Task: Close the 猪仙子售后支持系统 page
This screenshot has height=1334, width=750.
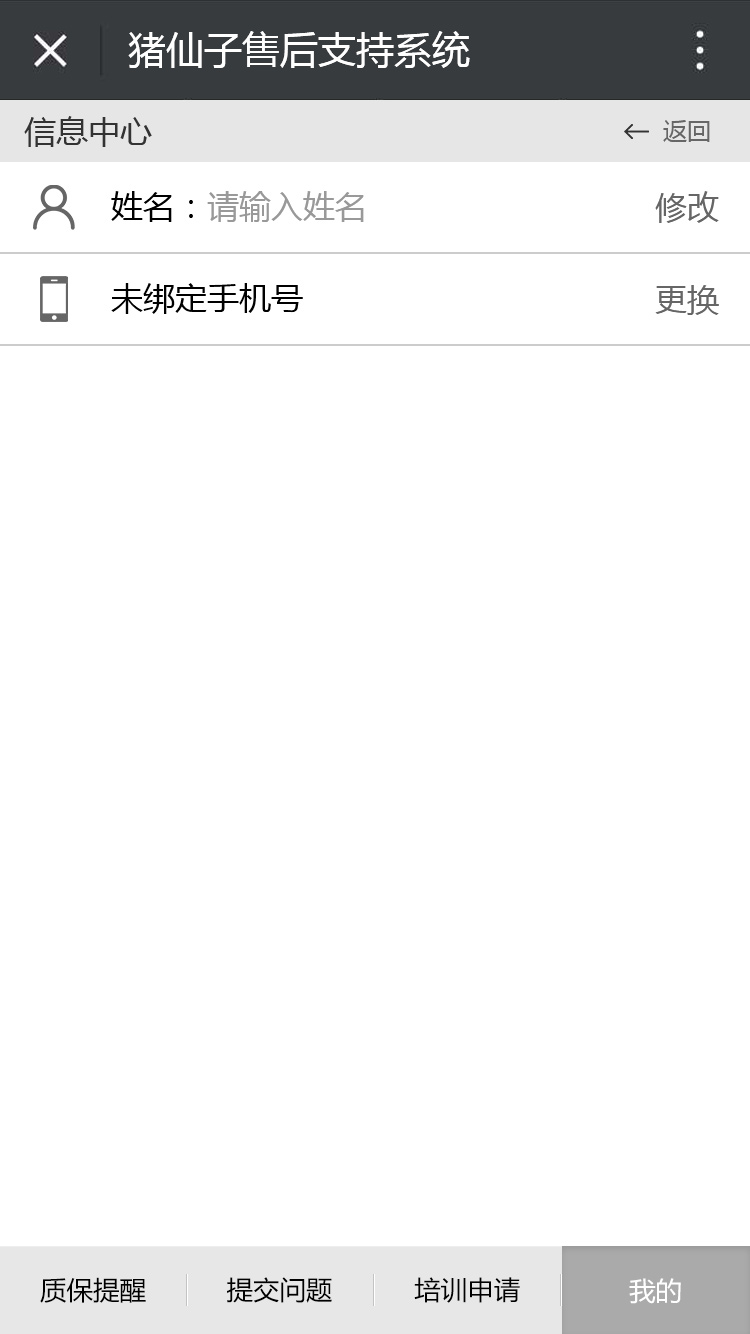Action: click(50, 50)
